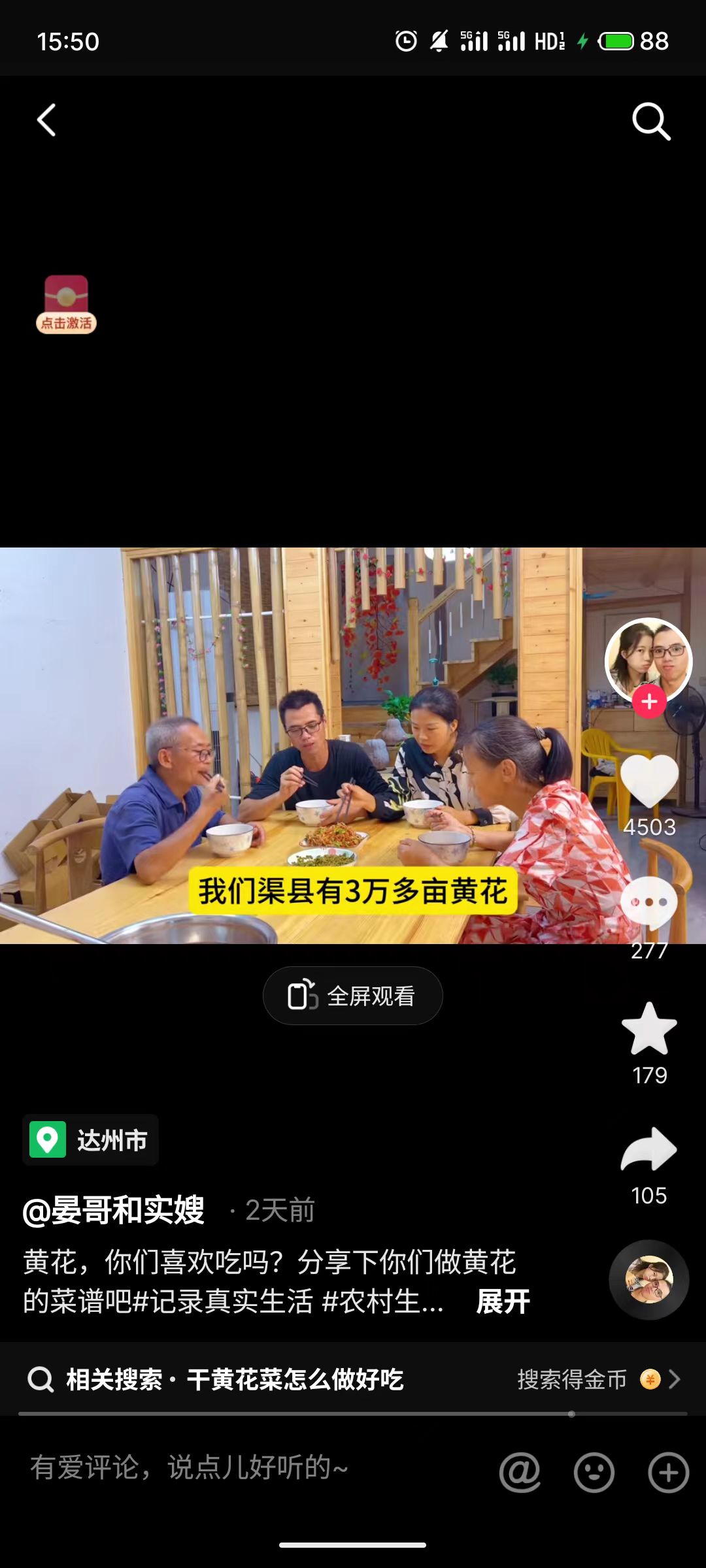Tap the video progress bar
706x1568 pixels.
(x=353, y=1414)
